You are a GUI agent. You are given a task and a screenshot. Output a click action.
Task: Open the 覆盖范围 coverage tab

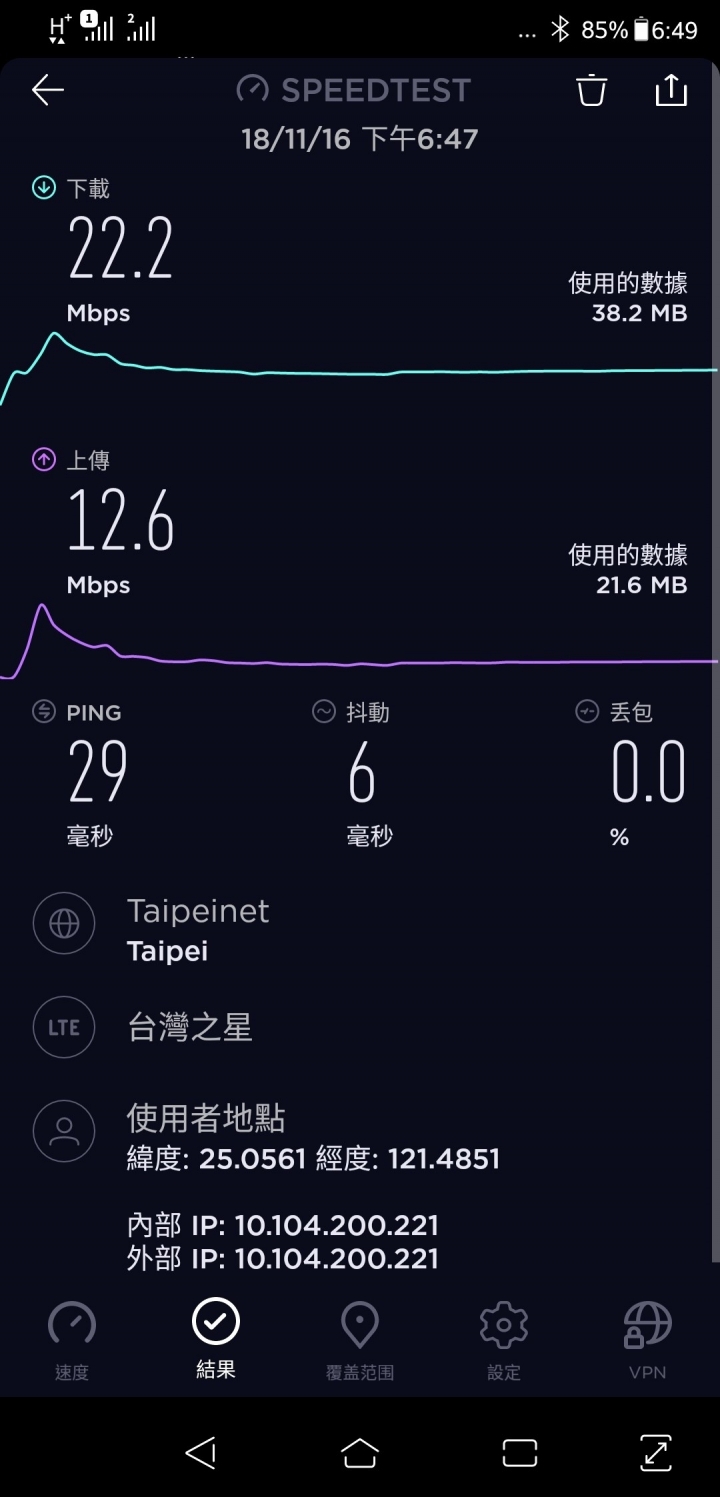pyautogui.click(x=360, y=1340)
